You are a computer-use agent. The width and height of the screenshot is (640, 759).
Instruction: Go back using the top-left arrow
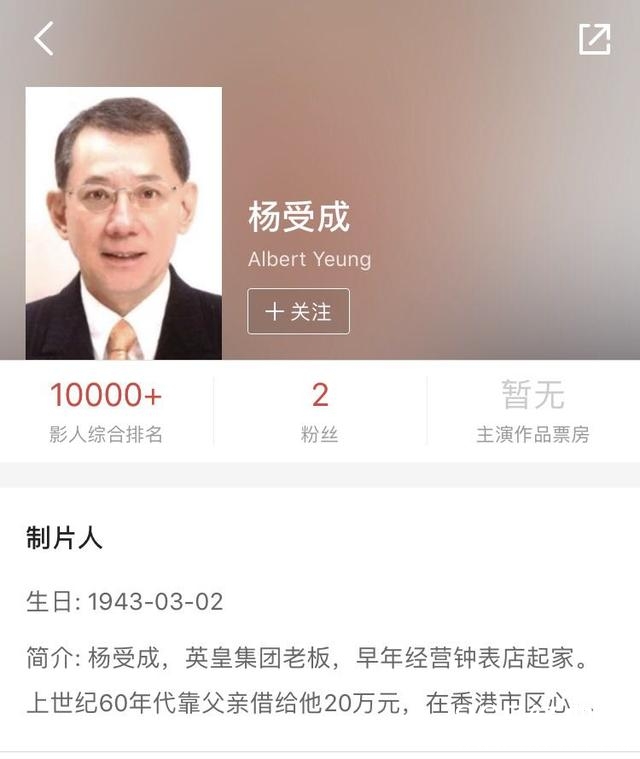tap(44, 39)
